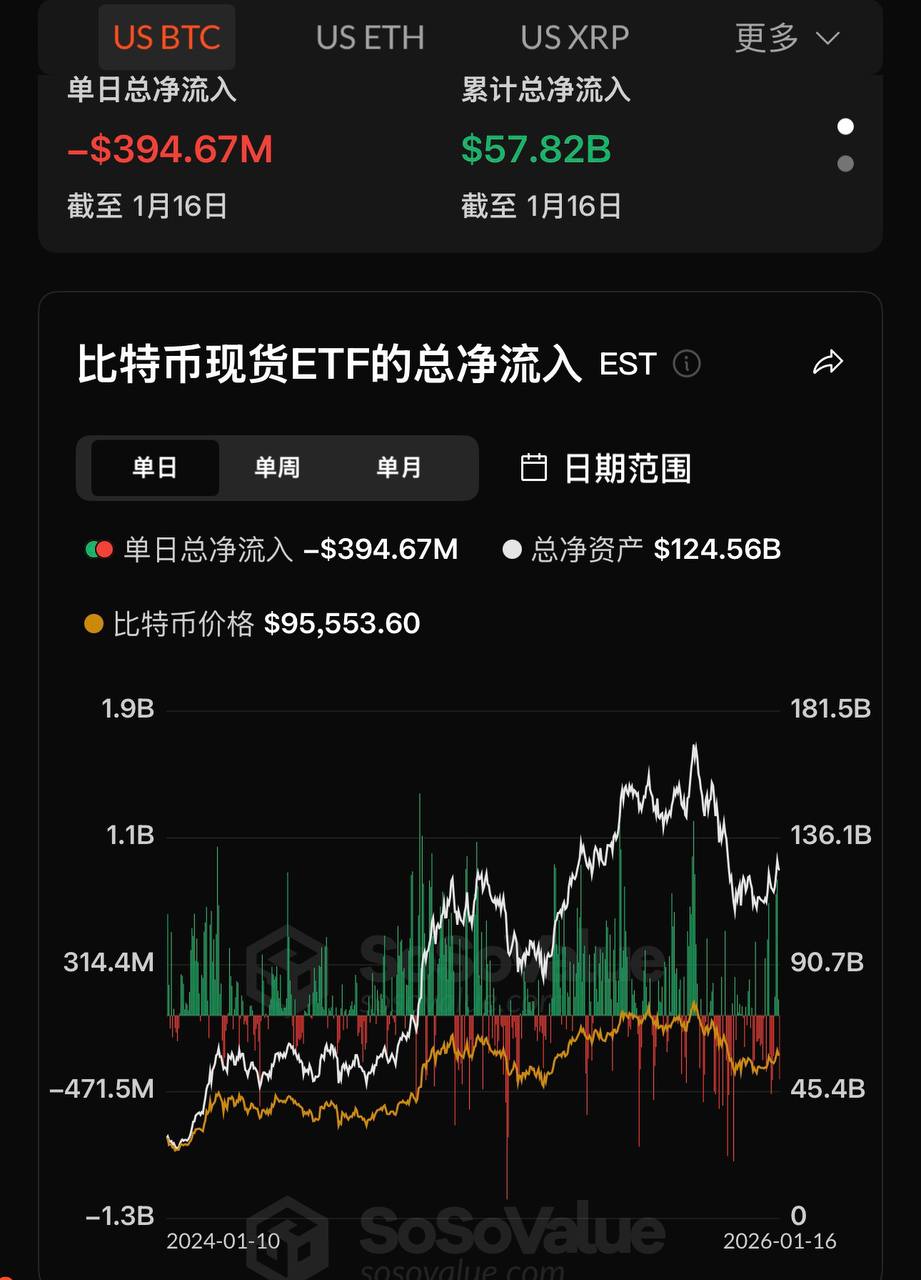921x1280 pixels.
Task: Switch to the US ETH tab
Action: pyautogui.click(x=370, y=37)
